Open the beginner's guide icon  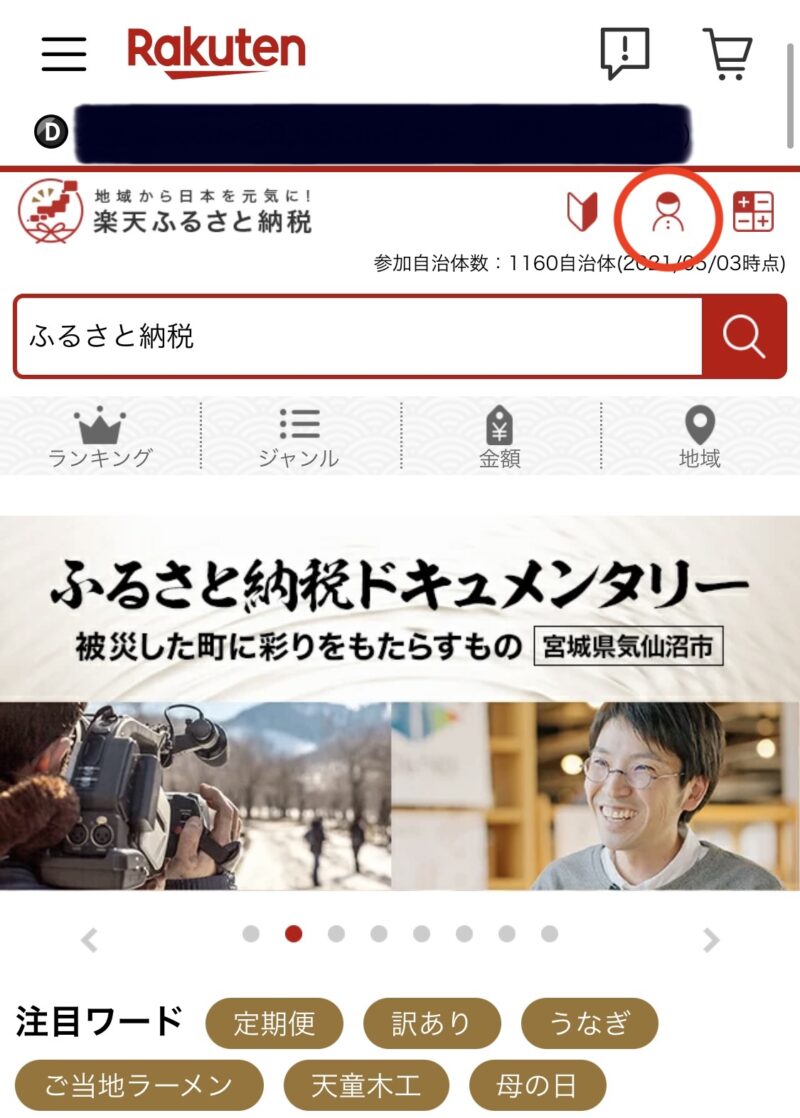tap(582, 211)
